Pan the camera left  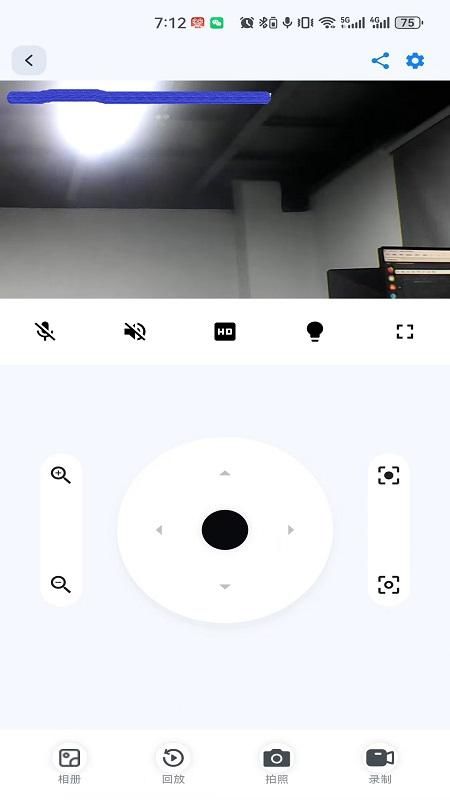point(159,530)
